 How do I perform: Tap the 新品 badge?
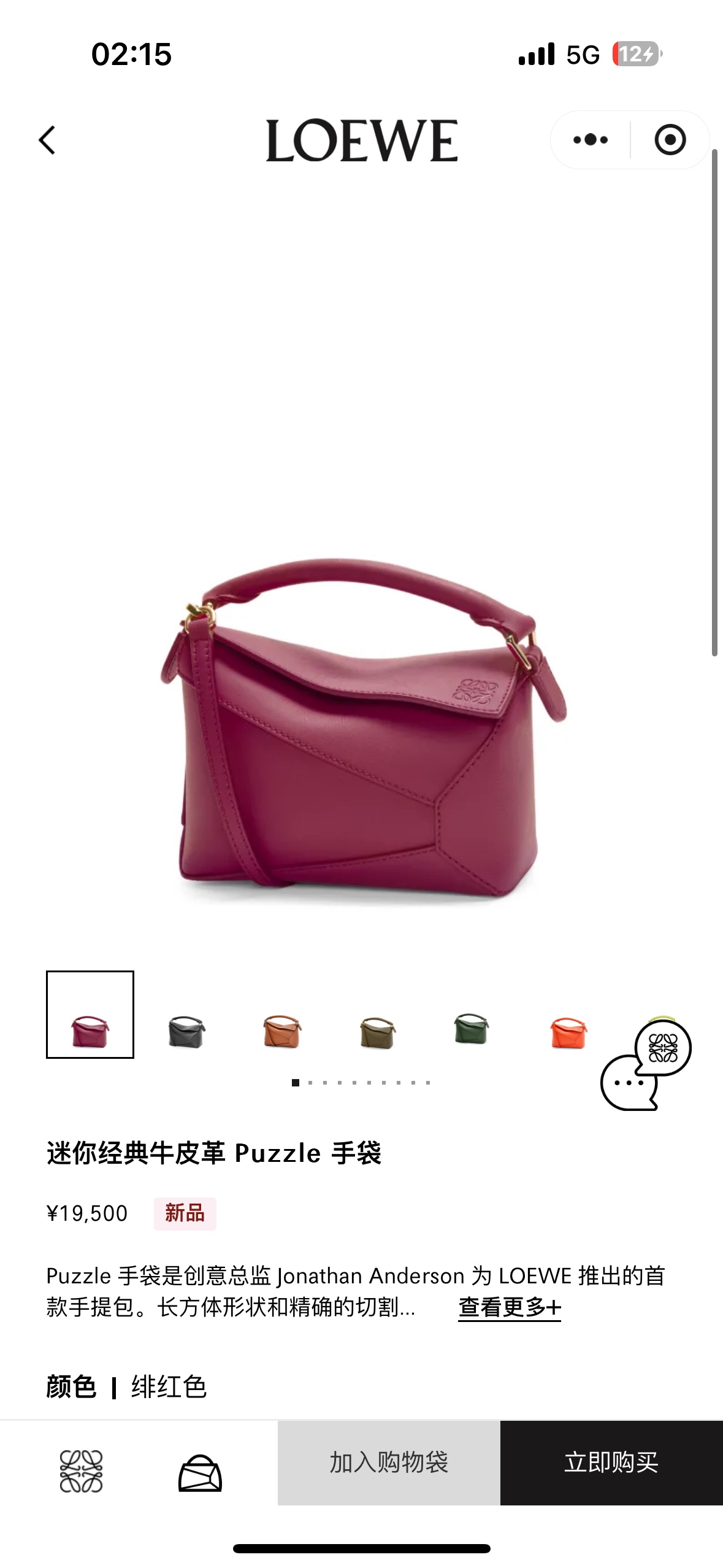pyautogui.click(x=186, y=1213)
